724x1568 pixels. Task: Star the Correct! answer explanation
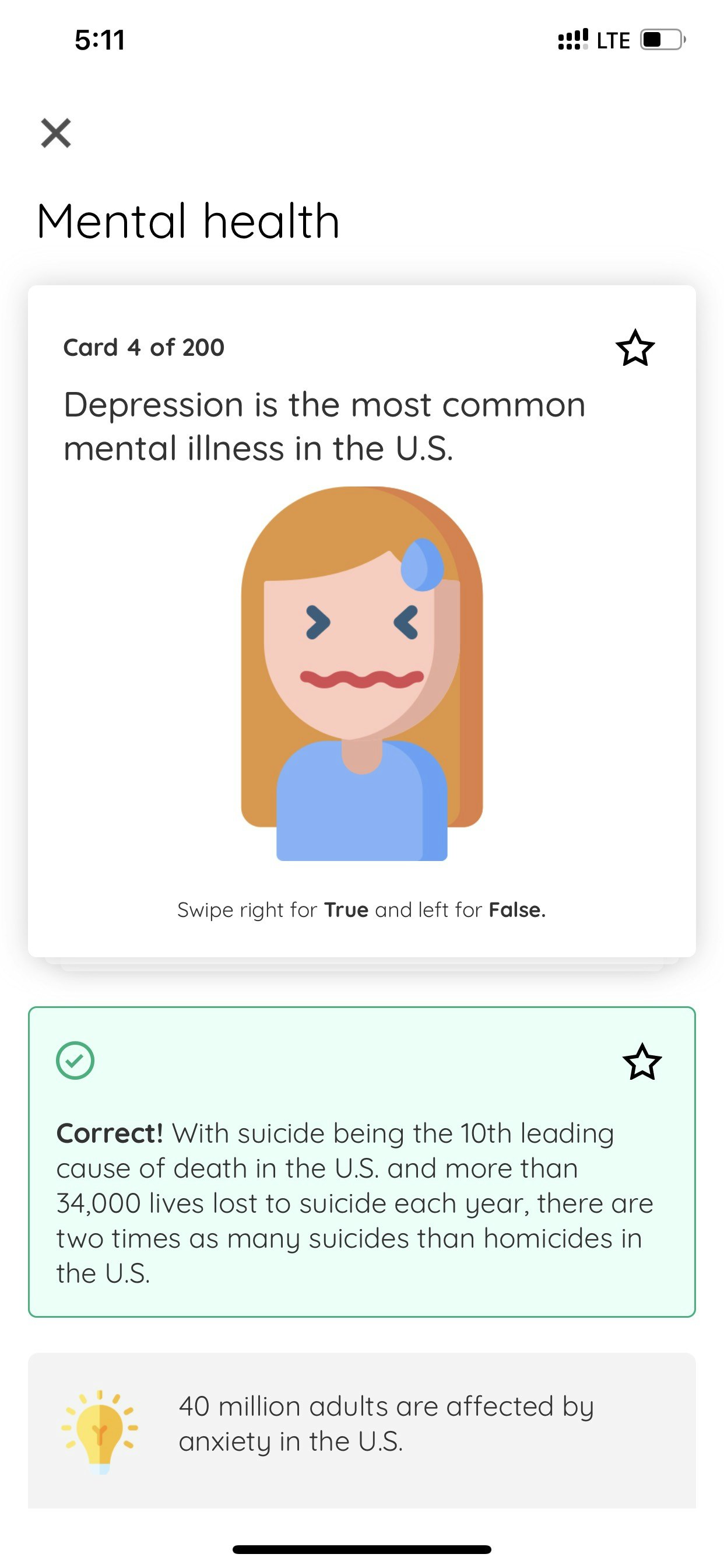pyautogui.click(x=641, y=1062)
